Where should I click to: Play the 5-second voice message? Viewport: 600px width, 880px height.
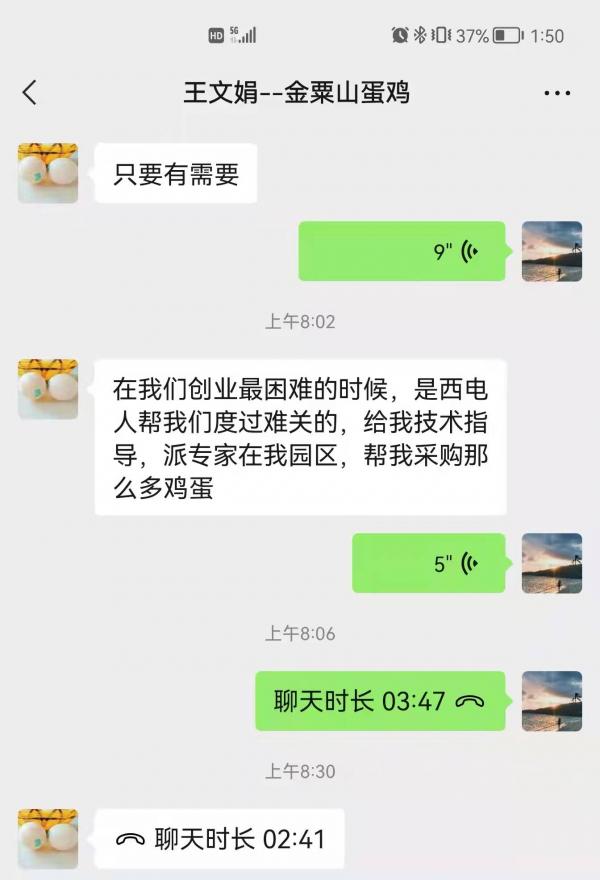(x=429, y=563)
